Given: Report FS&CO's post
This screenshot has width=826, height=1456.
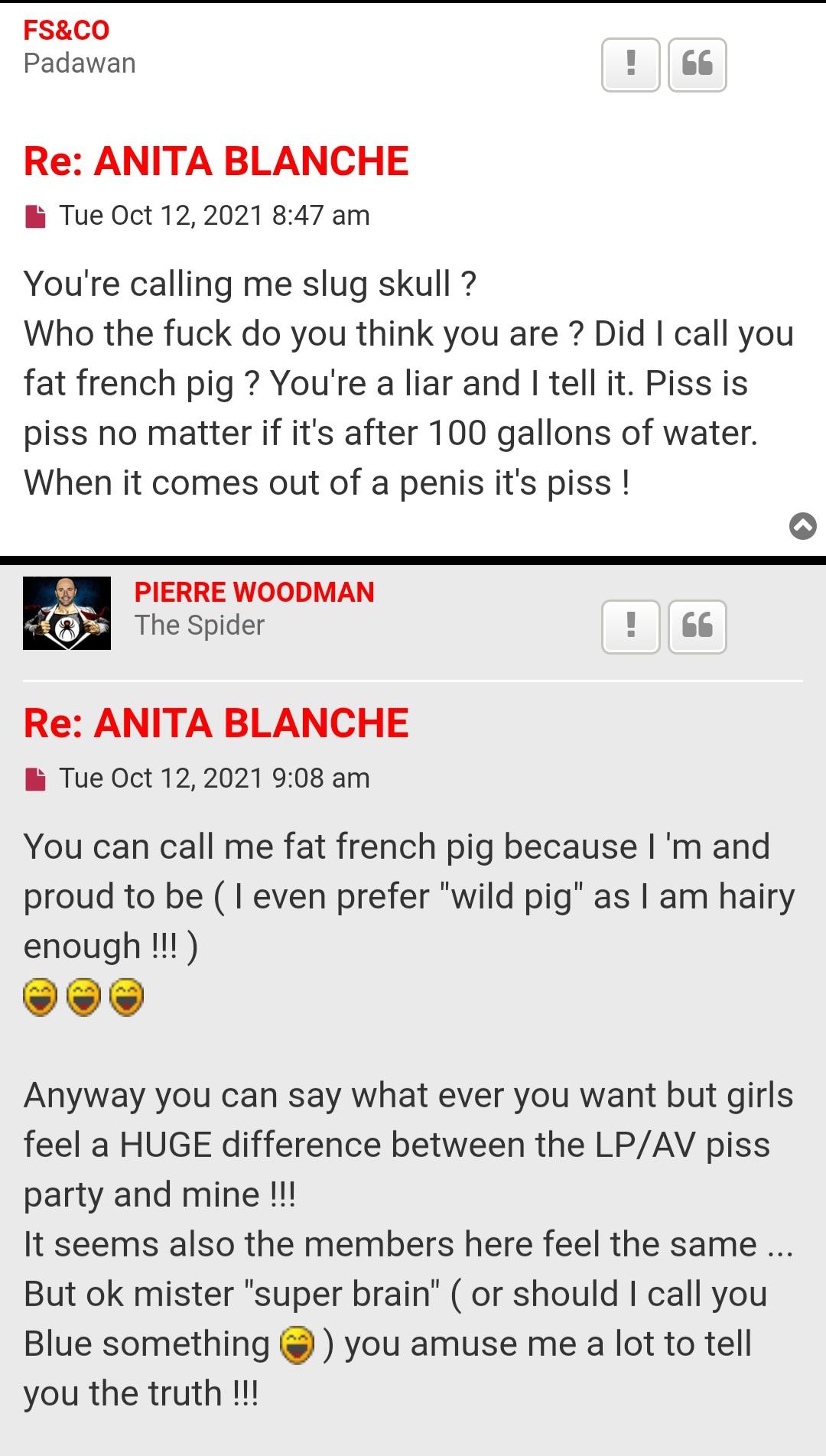Looking at the screenshot, I should point(630,65).
